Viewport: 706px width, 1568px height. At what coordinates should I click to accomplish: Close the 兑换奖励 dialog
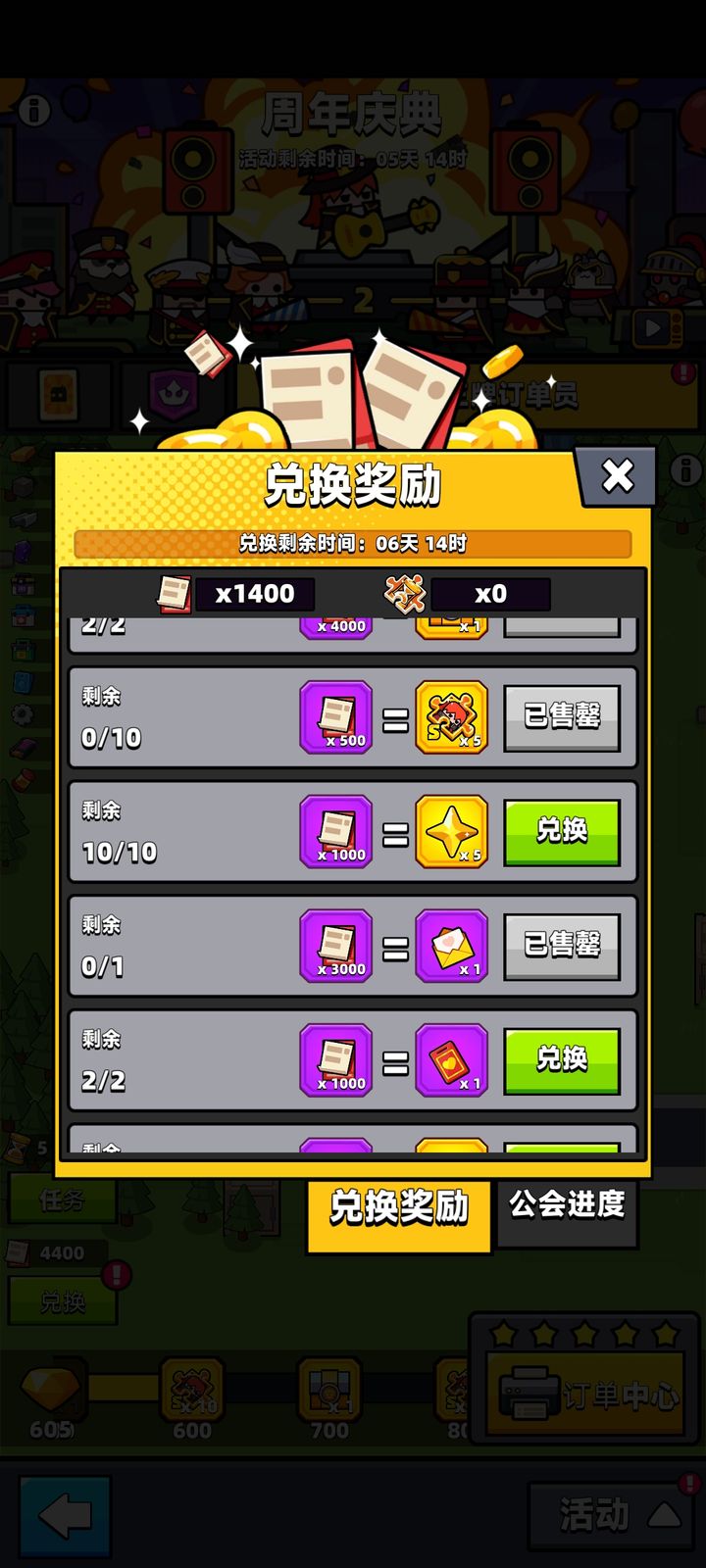tap(618, 476)
